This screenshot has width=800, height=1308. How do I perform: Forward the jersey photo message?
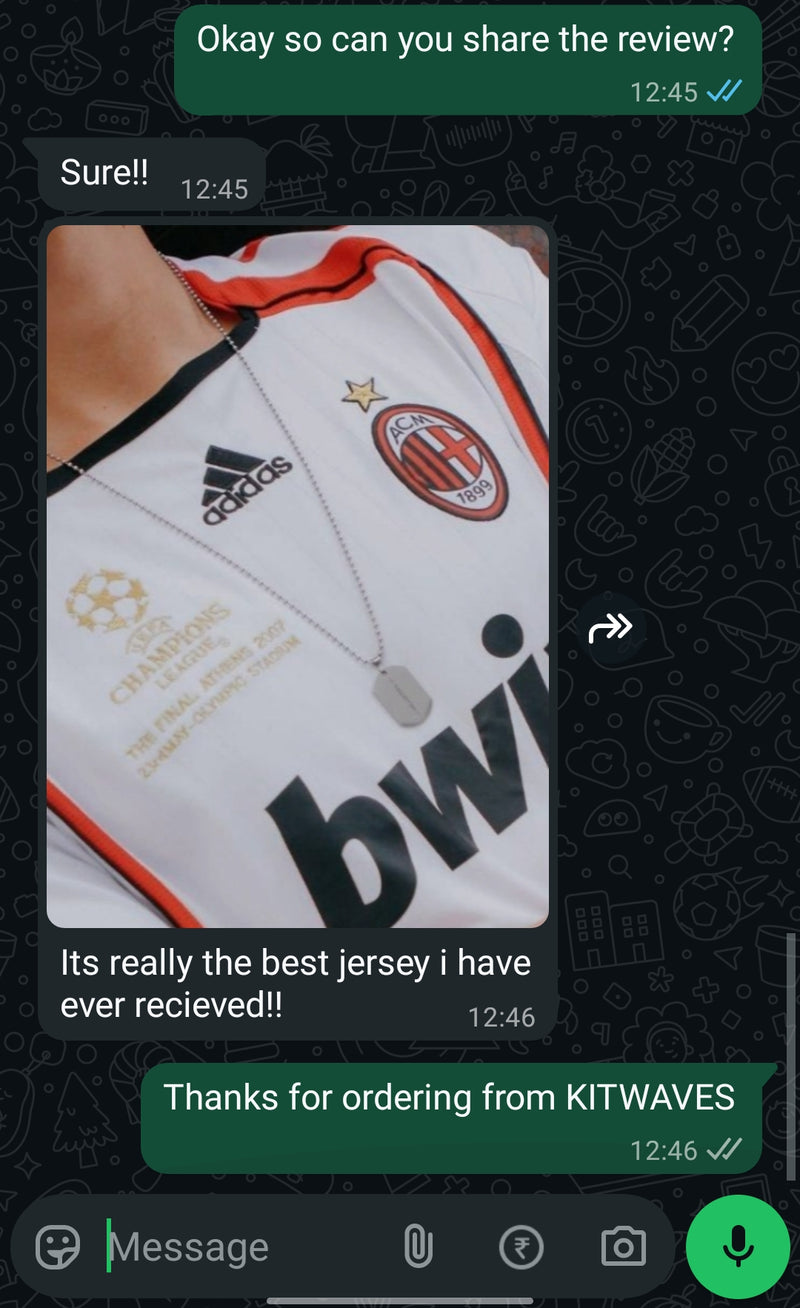pos(611,627)
